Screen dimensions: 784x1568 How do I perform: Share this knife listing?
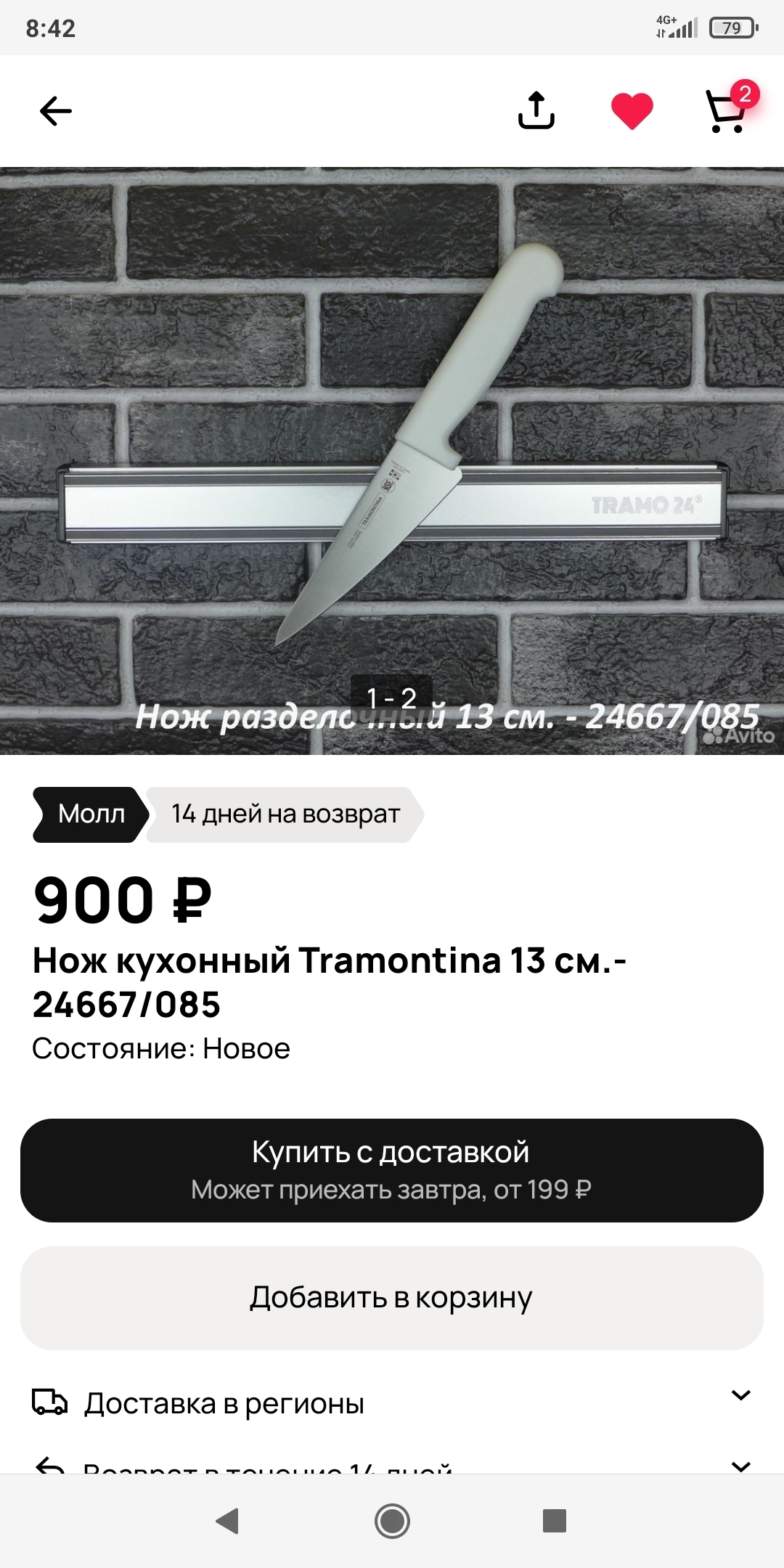(536, 111)
